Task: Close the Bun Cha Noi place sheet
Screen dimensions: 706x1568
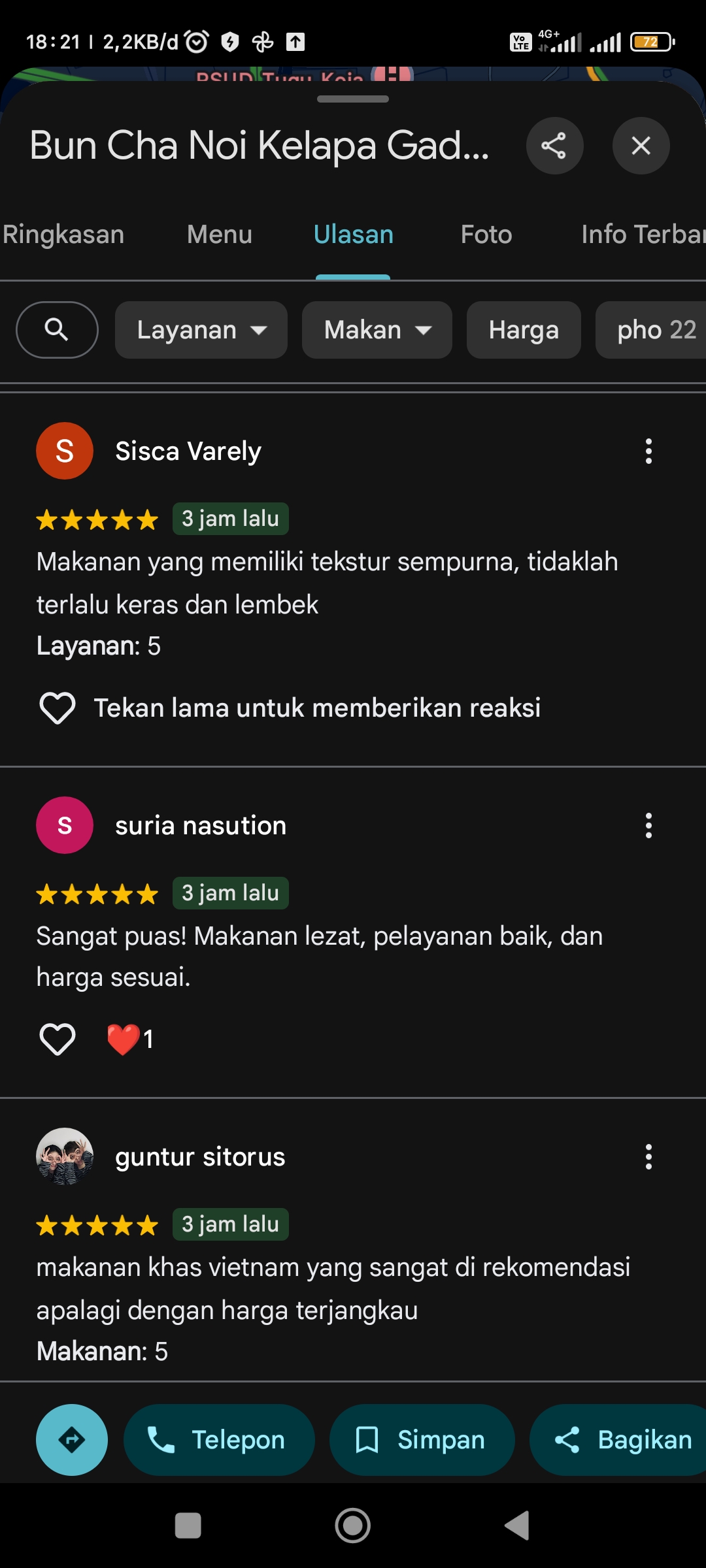Action: click(x=641, y=146)
